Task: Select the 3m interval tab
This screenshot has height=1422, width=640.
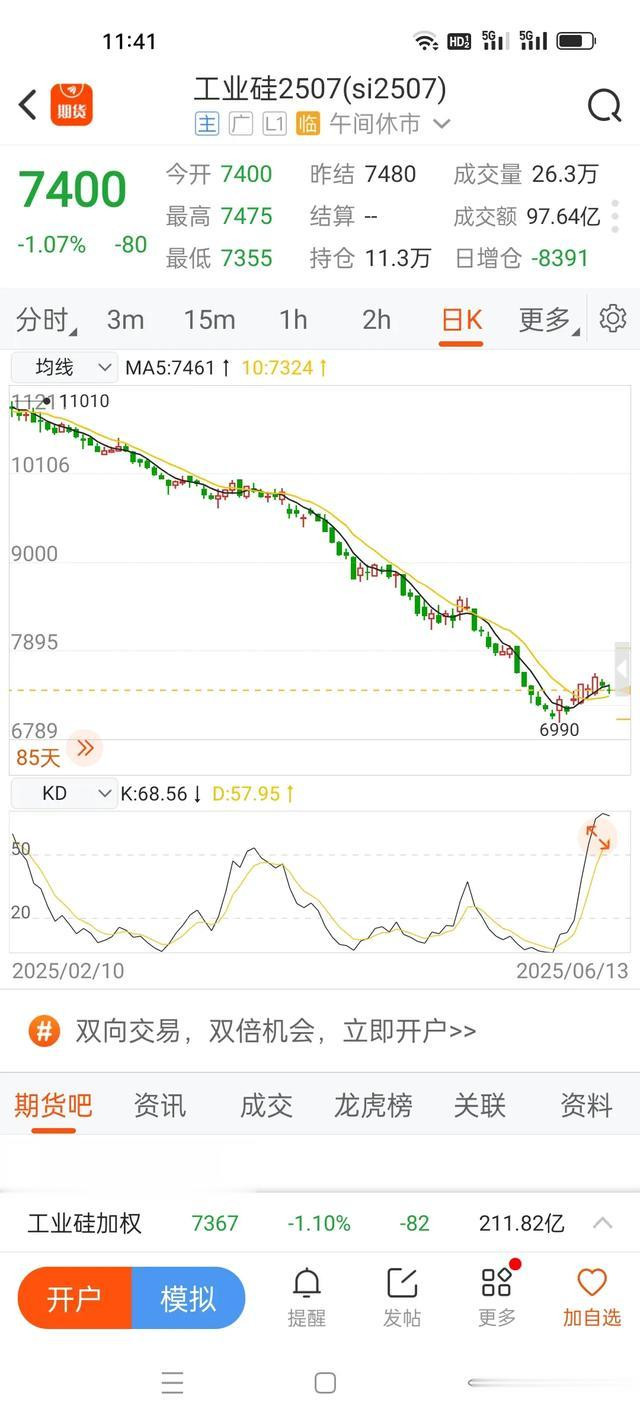Action: pyautogui.click(x=126, y=320)
